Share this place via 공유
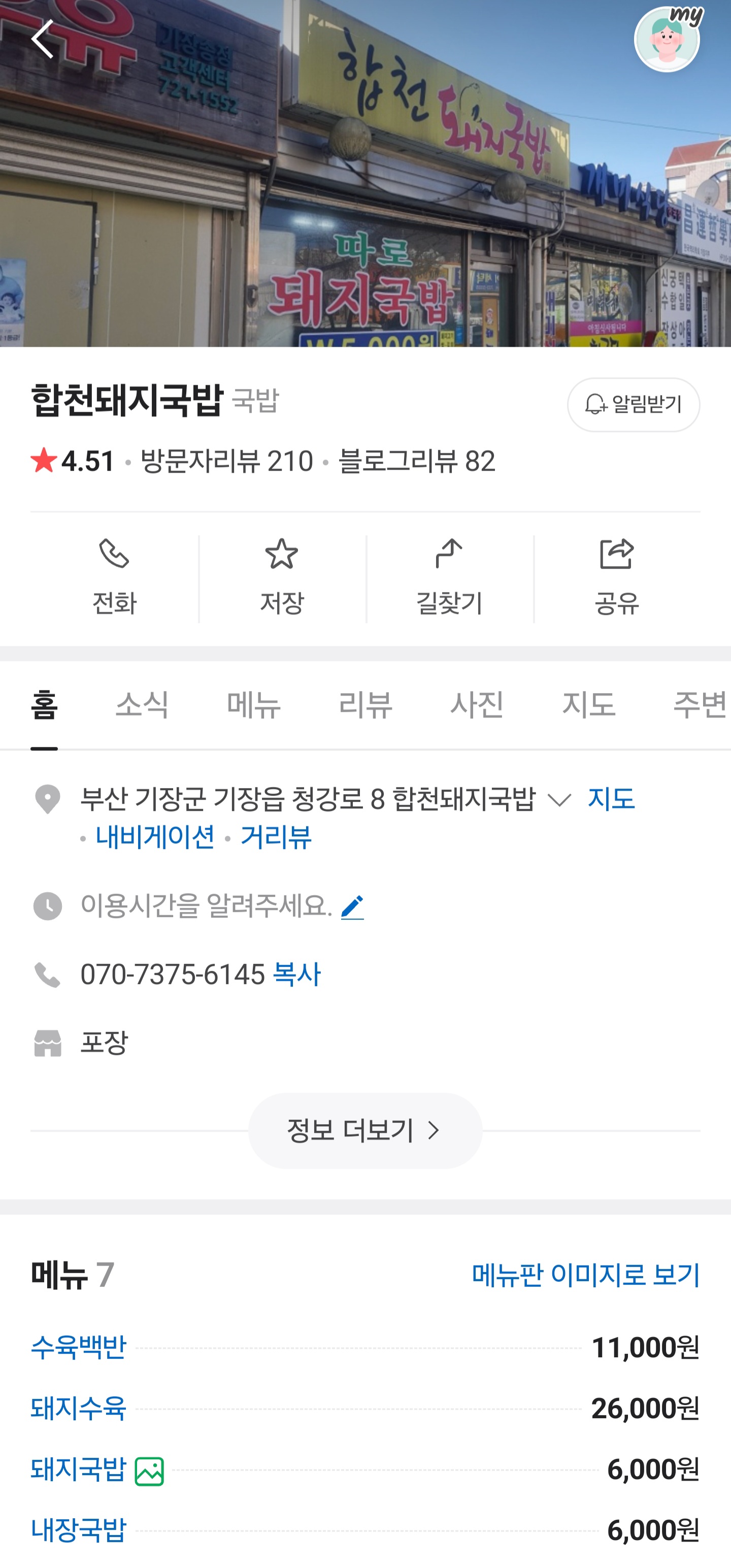This screenshot has width=731, height=1568. click(x=617, y=578)
